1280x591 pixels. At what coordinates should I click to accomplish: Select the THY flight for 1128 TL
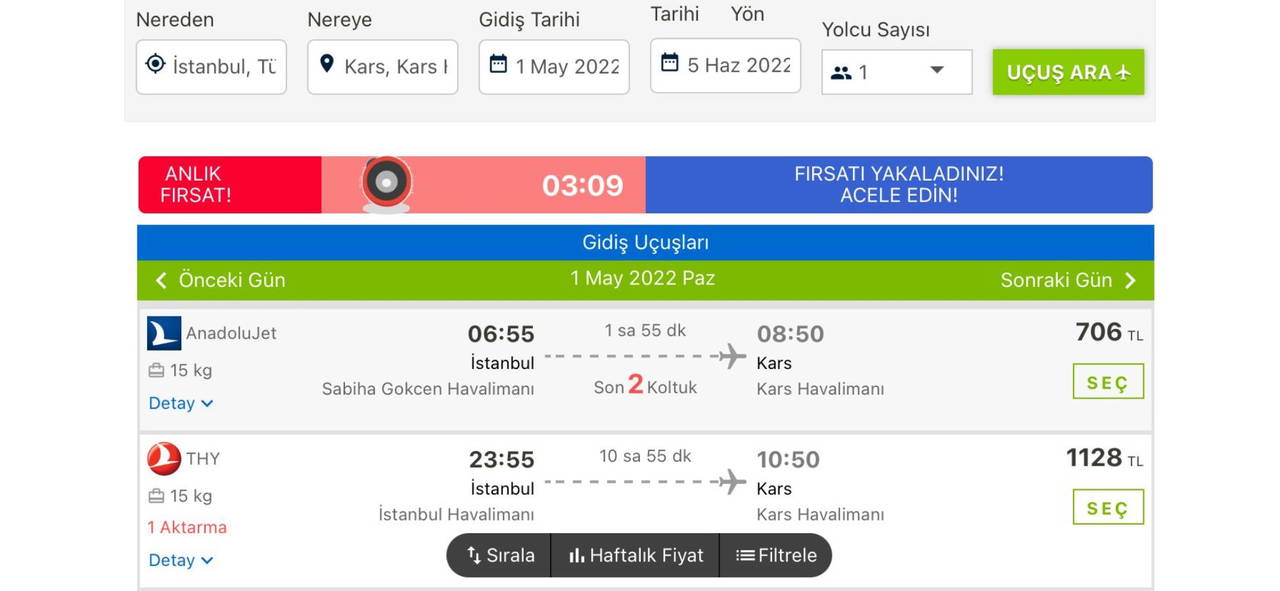pos(1107,507)
